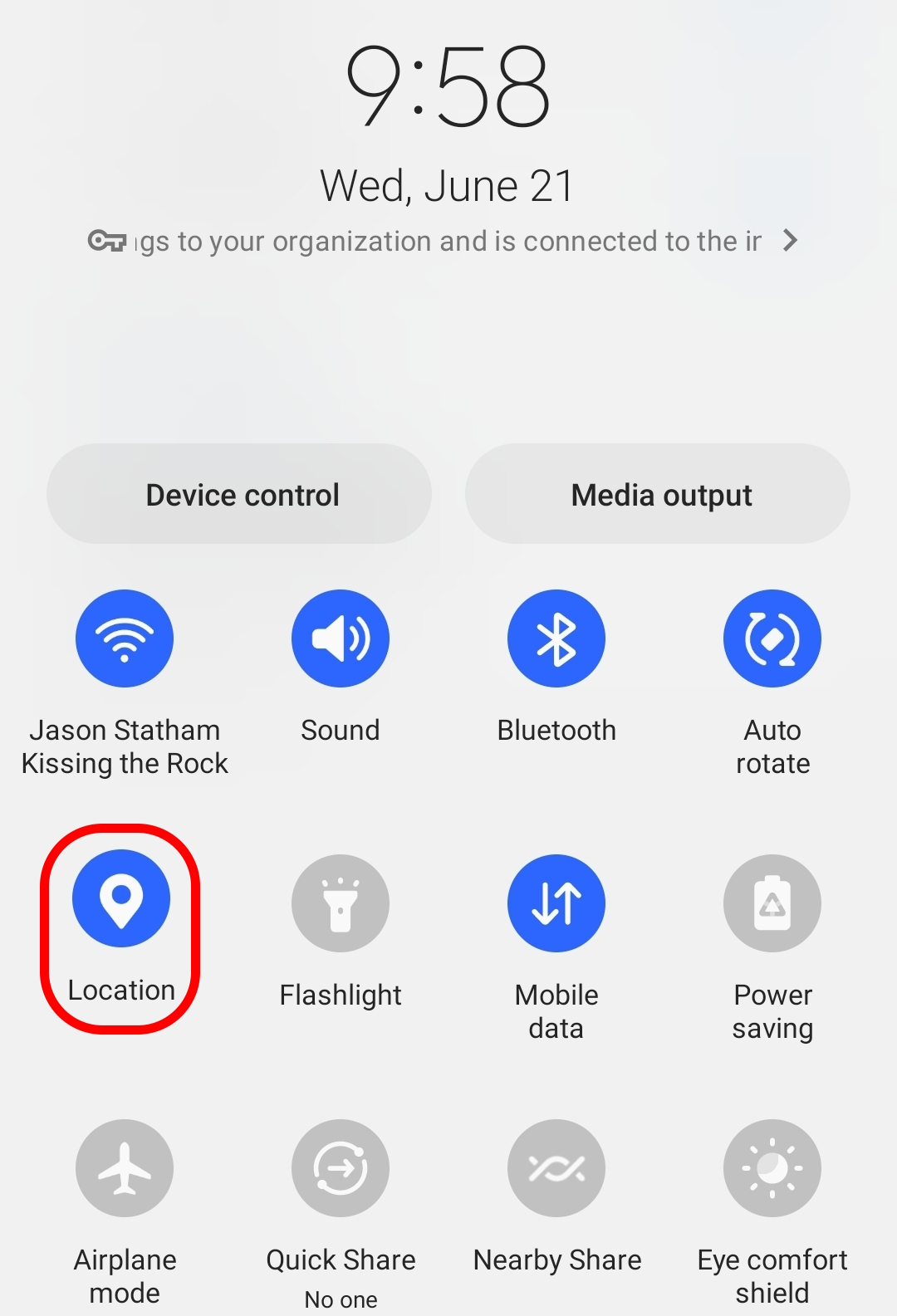Tap the Bluetooth icon

click(556, 638)
